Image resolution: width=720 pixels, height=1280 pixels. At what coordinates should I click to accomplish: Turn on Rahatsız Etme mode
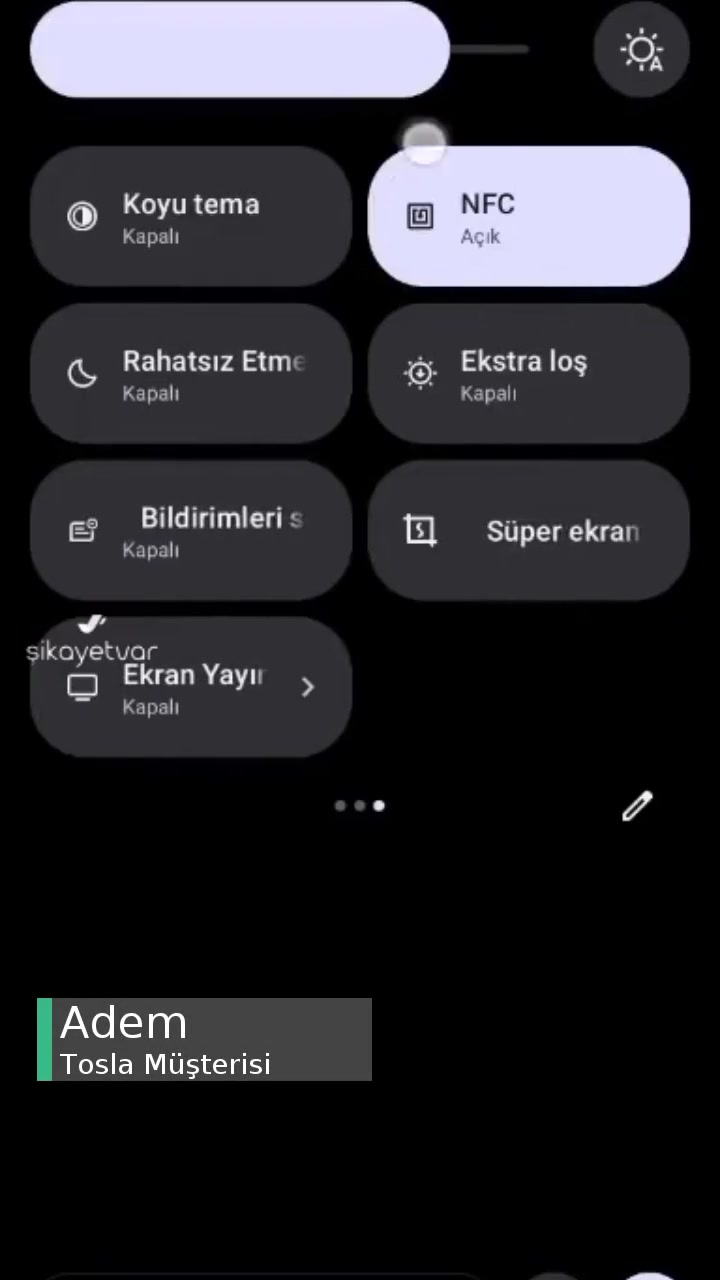coord(190,374)
